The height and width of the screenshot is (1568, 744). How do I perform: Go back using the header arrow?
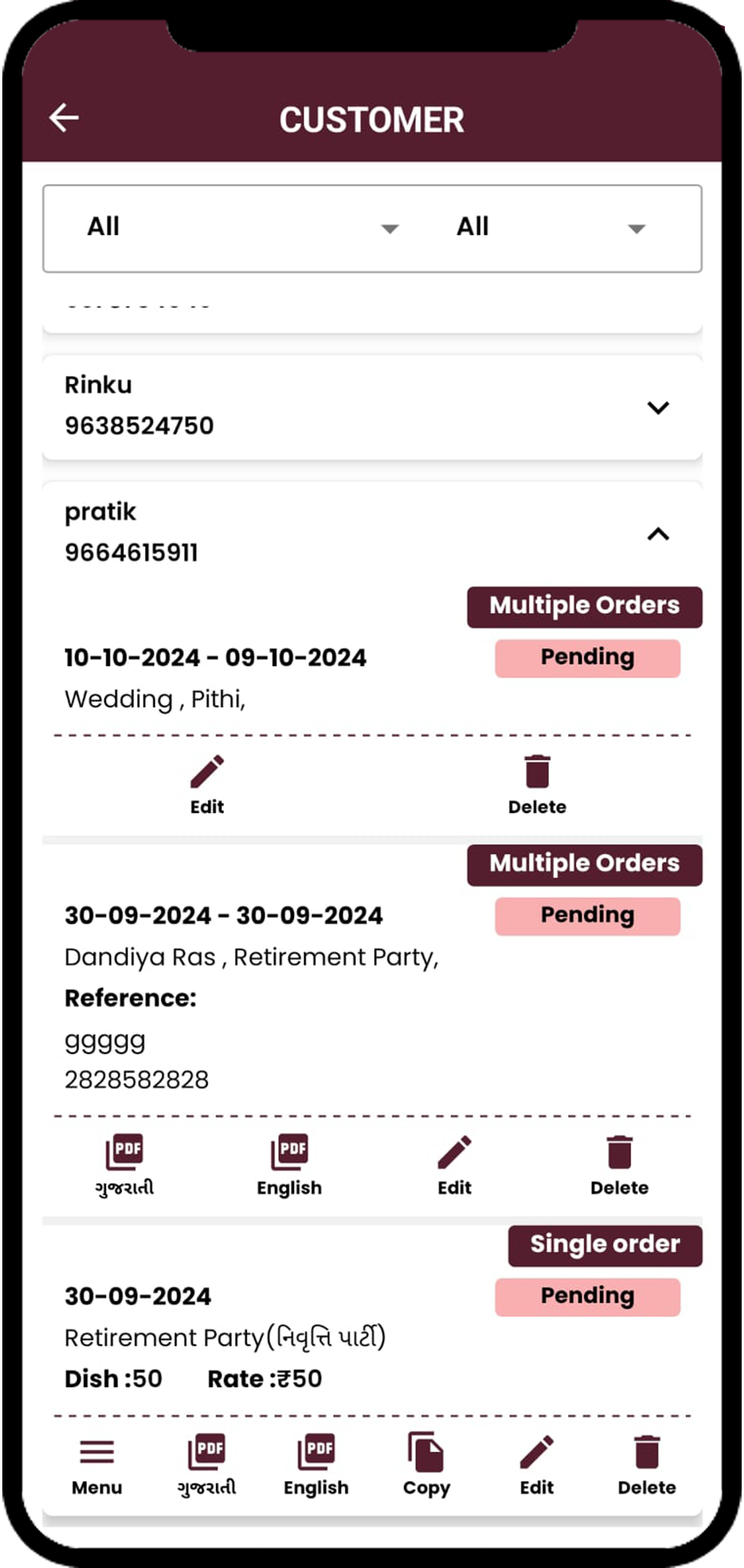click(64, 117)
